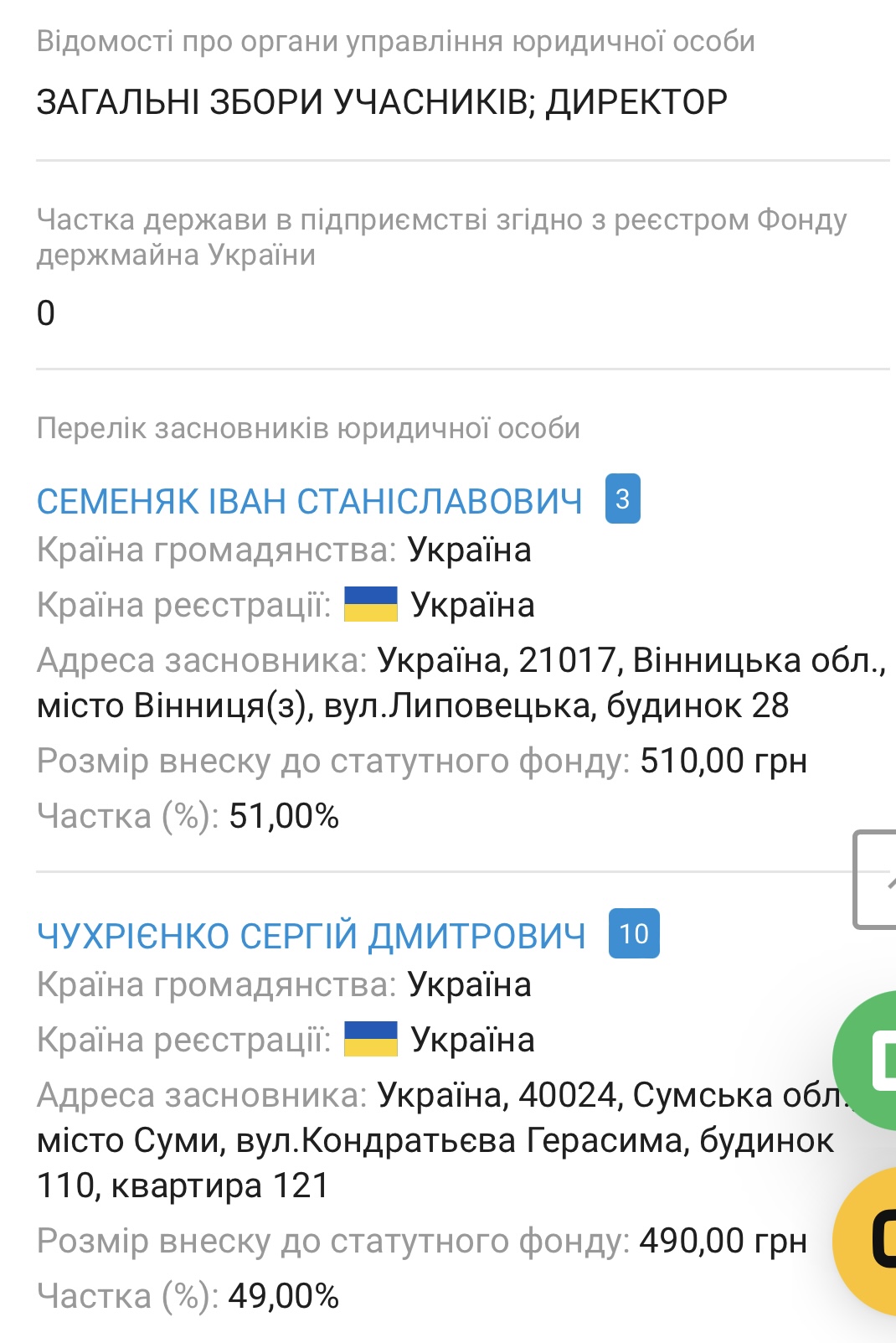Tap the badge 10 next to ЧУХРІЄНКО
The height and width of the screenshot is (1343, 896).
pyautogui.click(x=634, y=933)
